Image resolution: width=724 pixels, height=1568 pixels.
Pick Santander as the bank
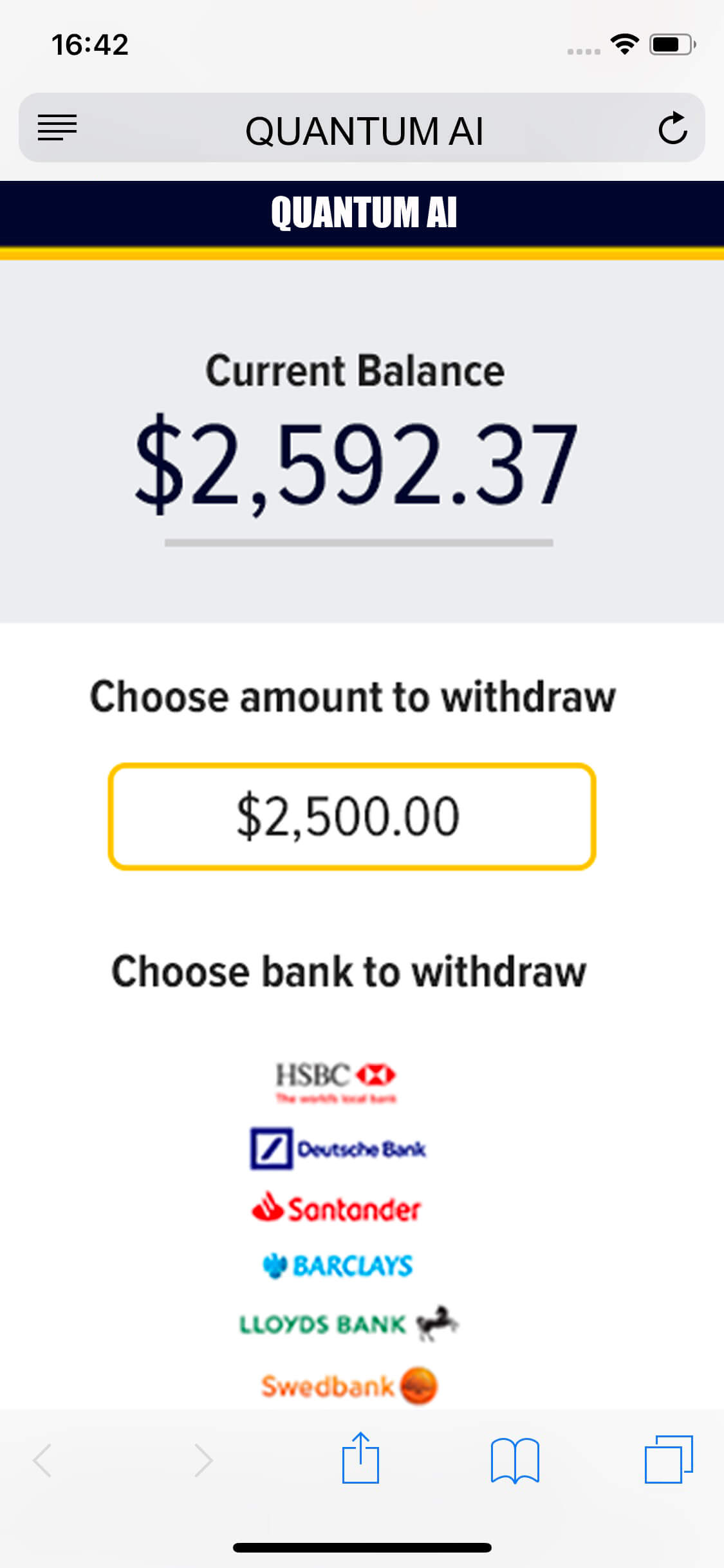(337, 1208)
